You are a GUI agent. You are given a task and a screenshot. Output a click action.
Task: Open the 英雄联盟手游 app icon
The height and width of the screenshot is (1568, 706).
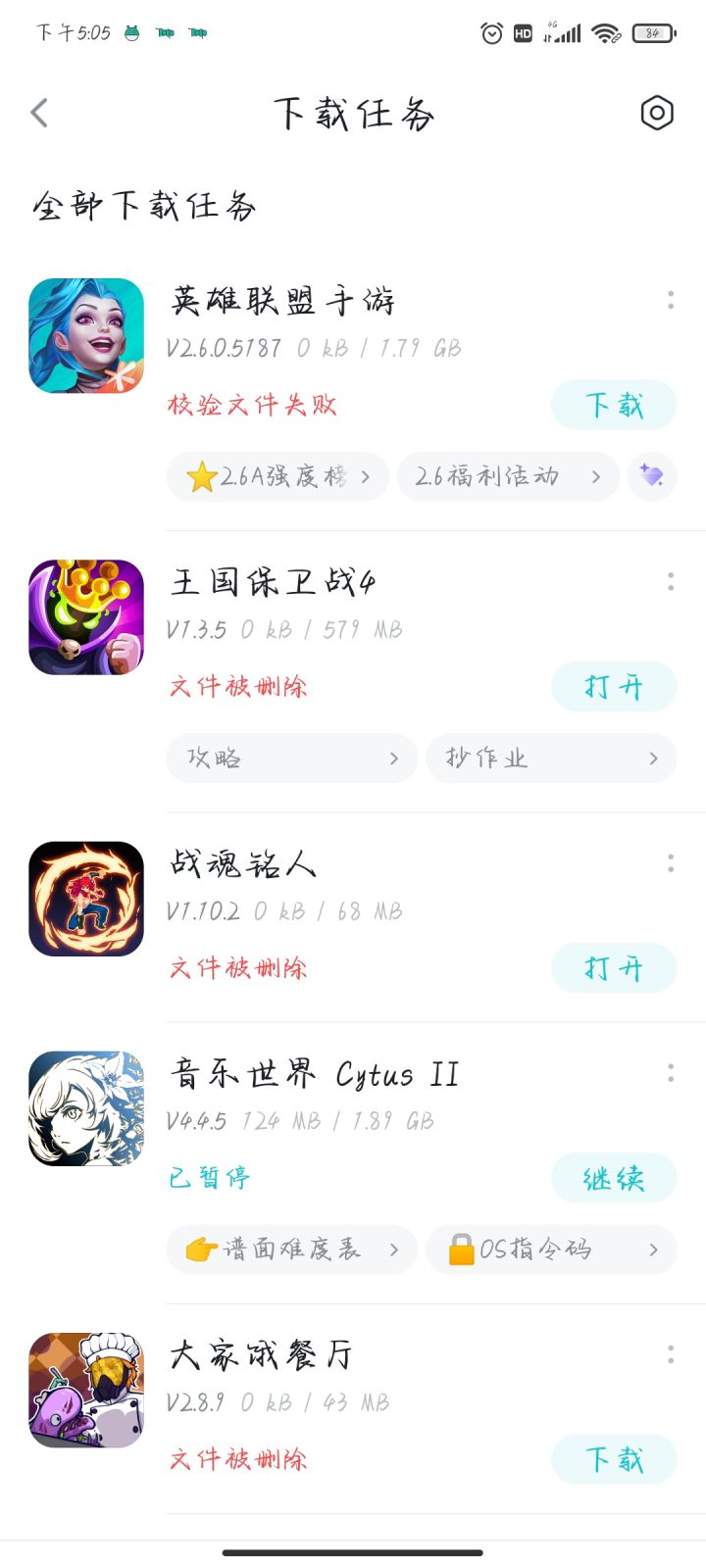pos(85,335)
